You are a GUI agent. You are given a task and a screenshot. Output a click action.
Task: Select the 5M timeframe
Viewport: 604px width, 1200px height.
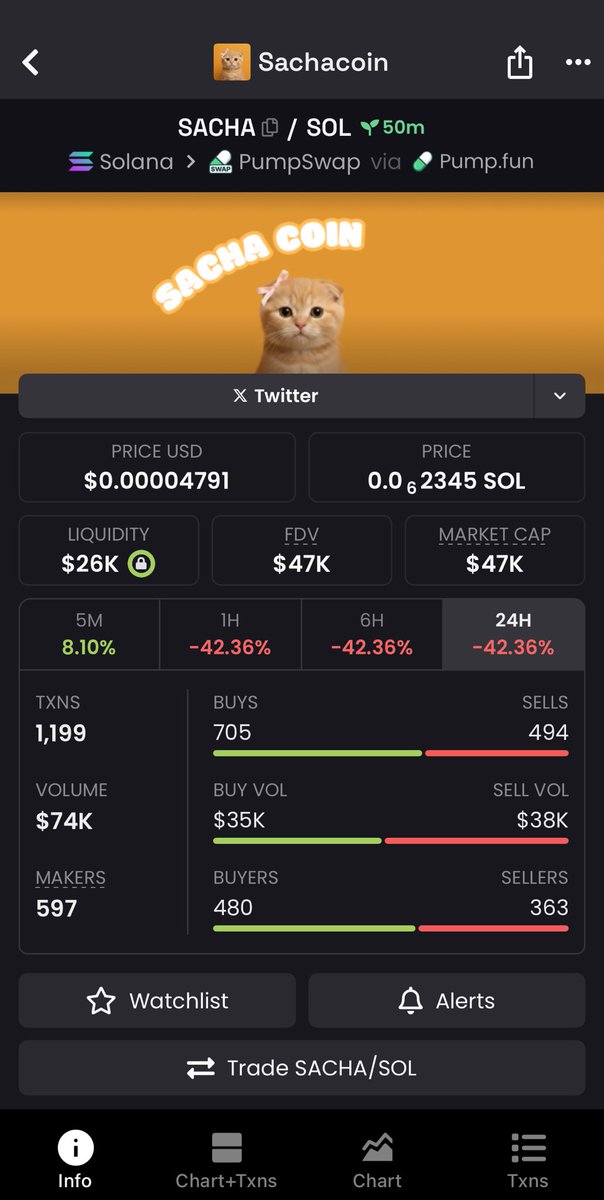coord(89,634)
